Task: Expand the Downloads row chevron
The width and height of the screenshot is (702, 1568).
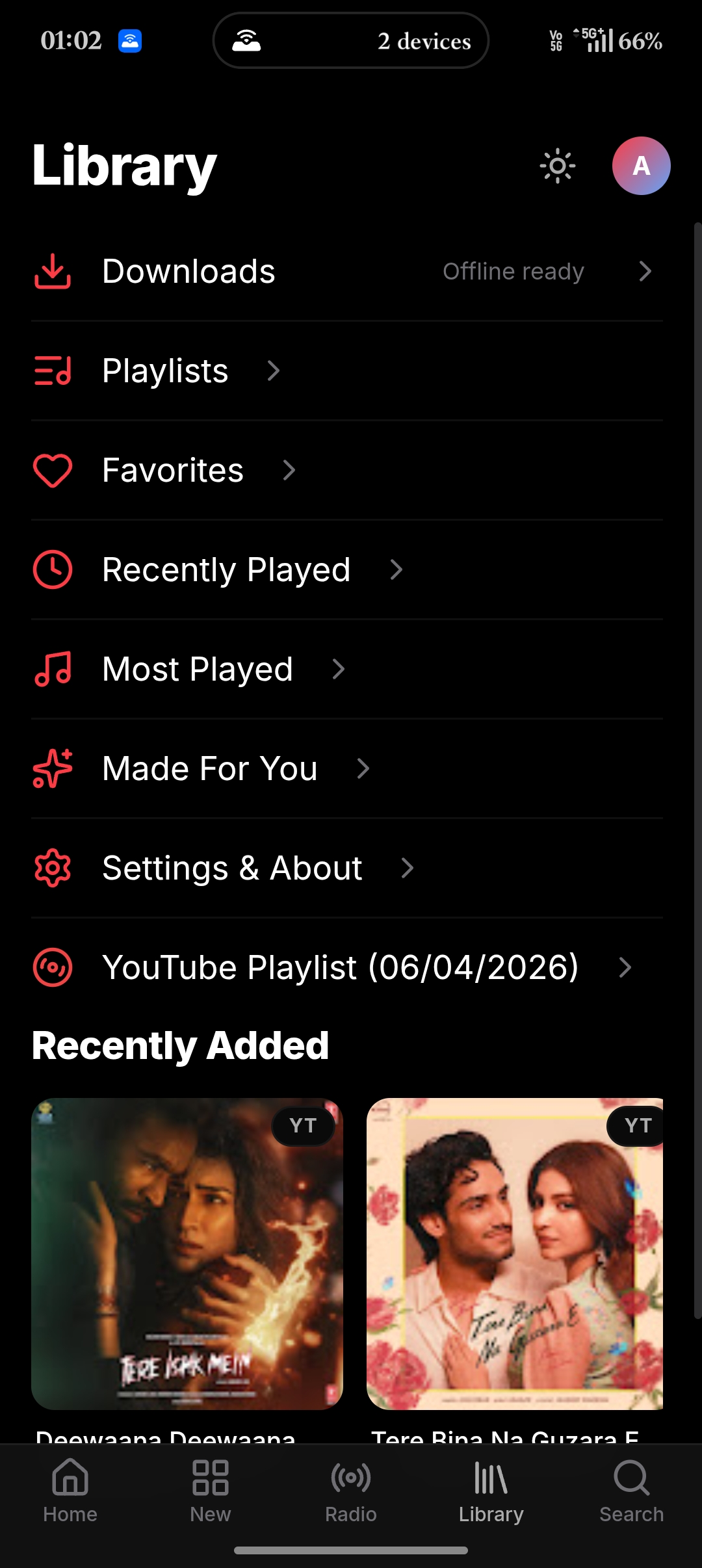Action: pos(644,272)
